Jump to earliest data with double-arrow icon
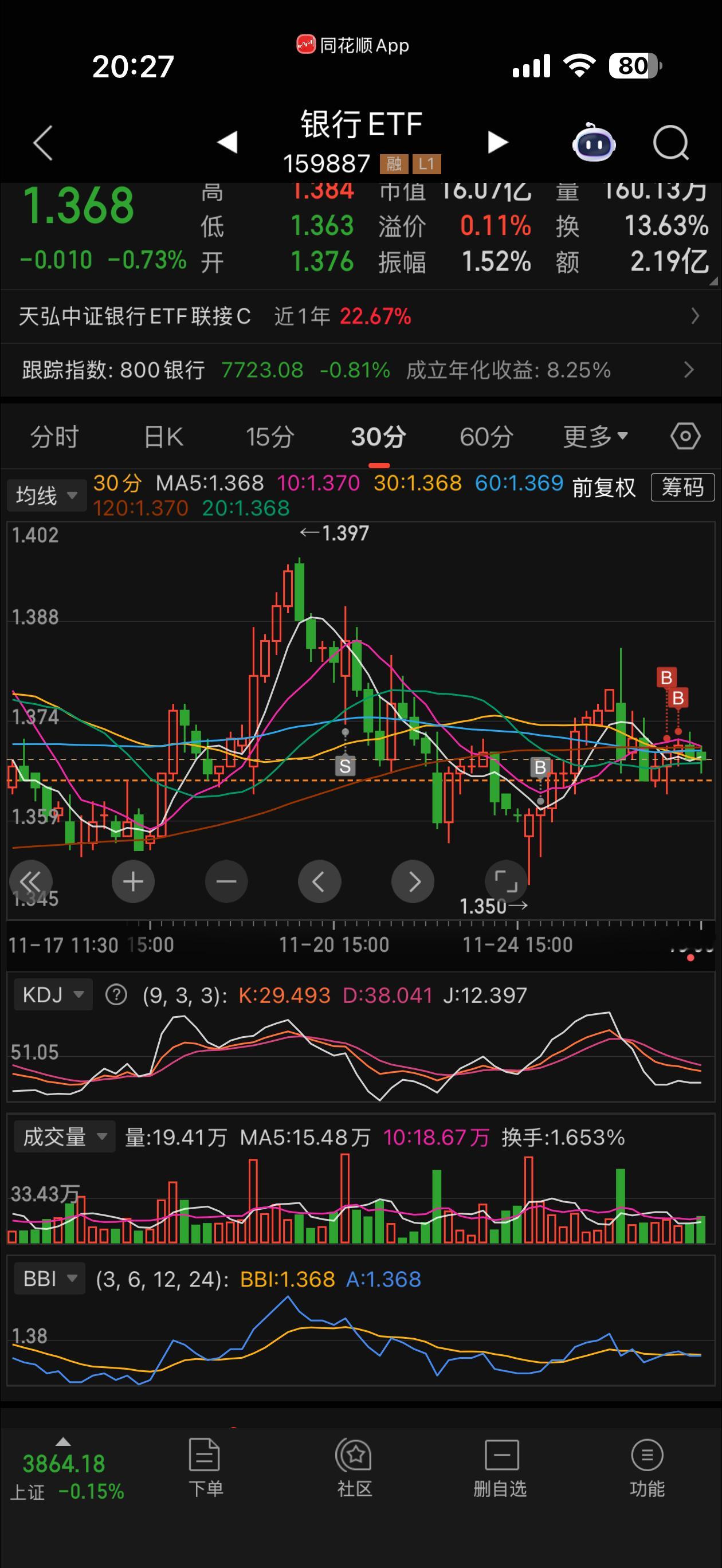Viewport: 722px width, 1568px height. coord(32,881)
